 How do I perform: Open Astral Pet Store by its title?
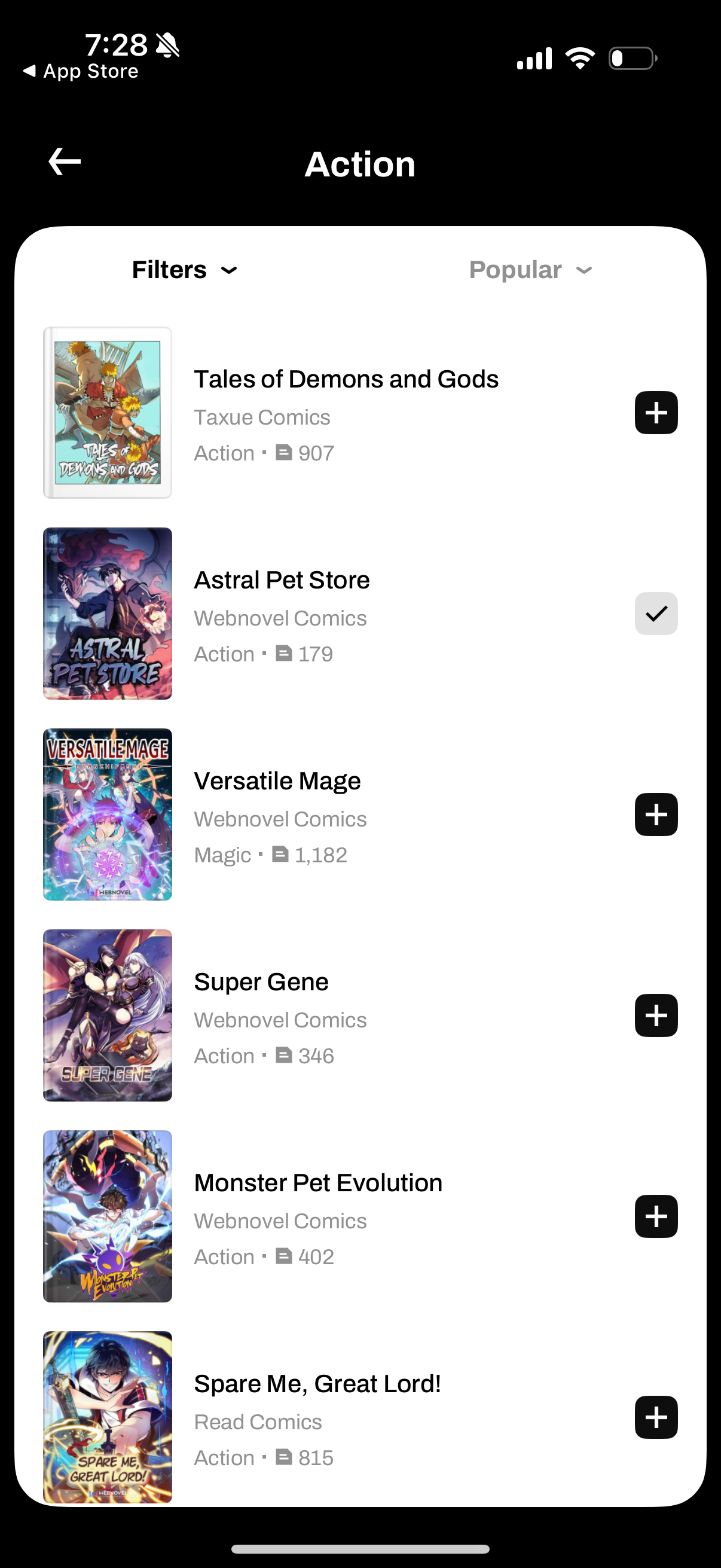coord(281,579)
